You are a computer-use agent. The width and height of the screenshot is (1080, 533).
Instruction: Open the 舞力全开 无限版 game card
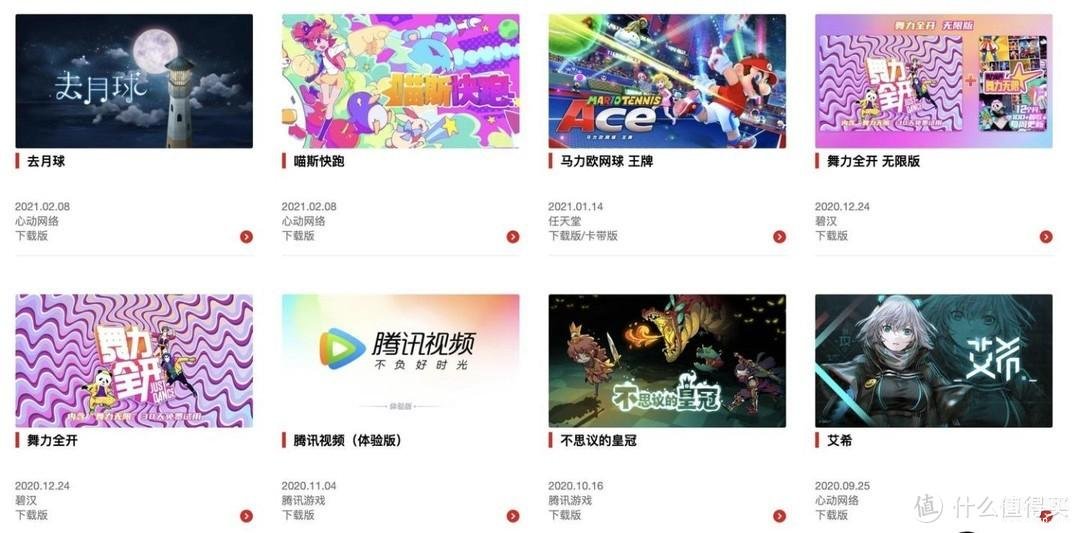pyautogui.click(x=933, y=81)
